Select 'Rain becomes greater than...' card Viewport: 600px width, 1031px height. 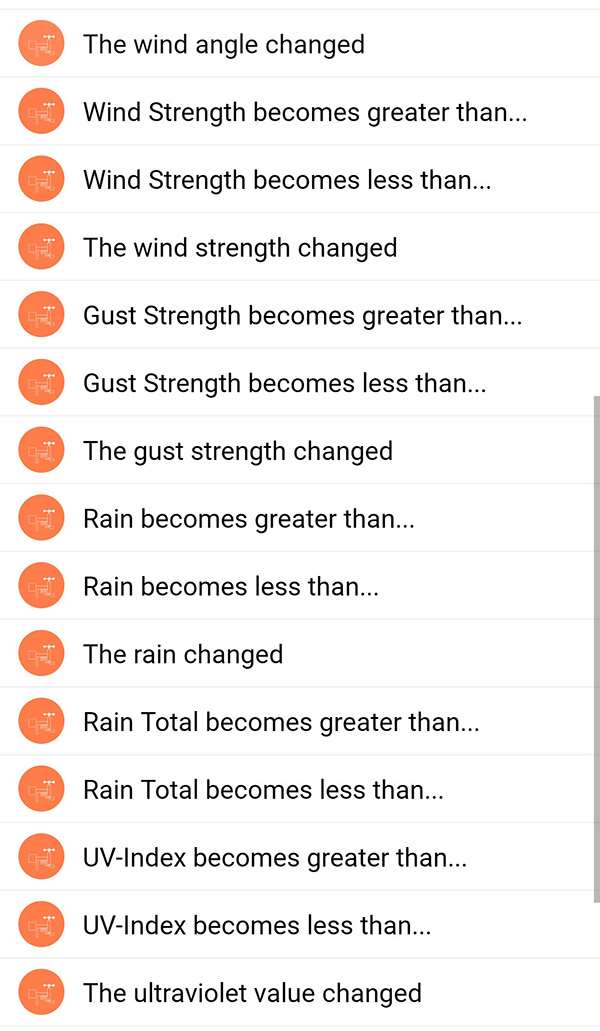[x=248, y=519]
